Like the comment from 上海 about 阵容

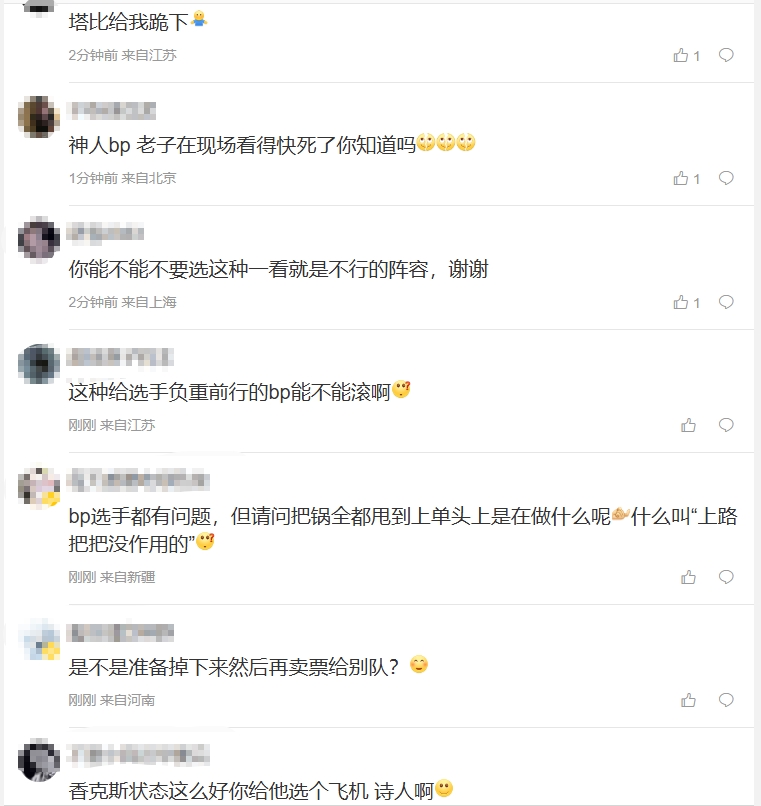pos(682,302)
